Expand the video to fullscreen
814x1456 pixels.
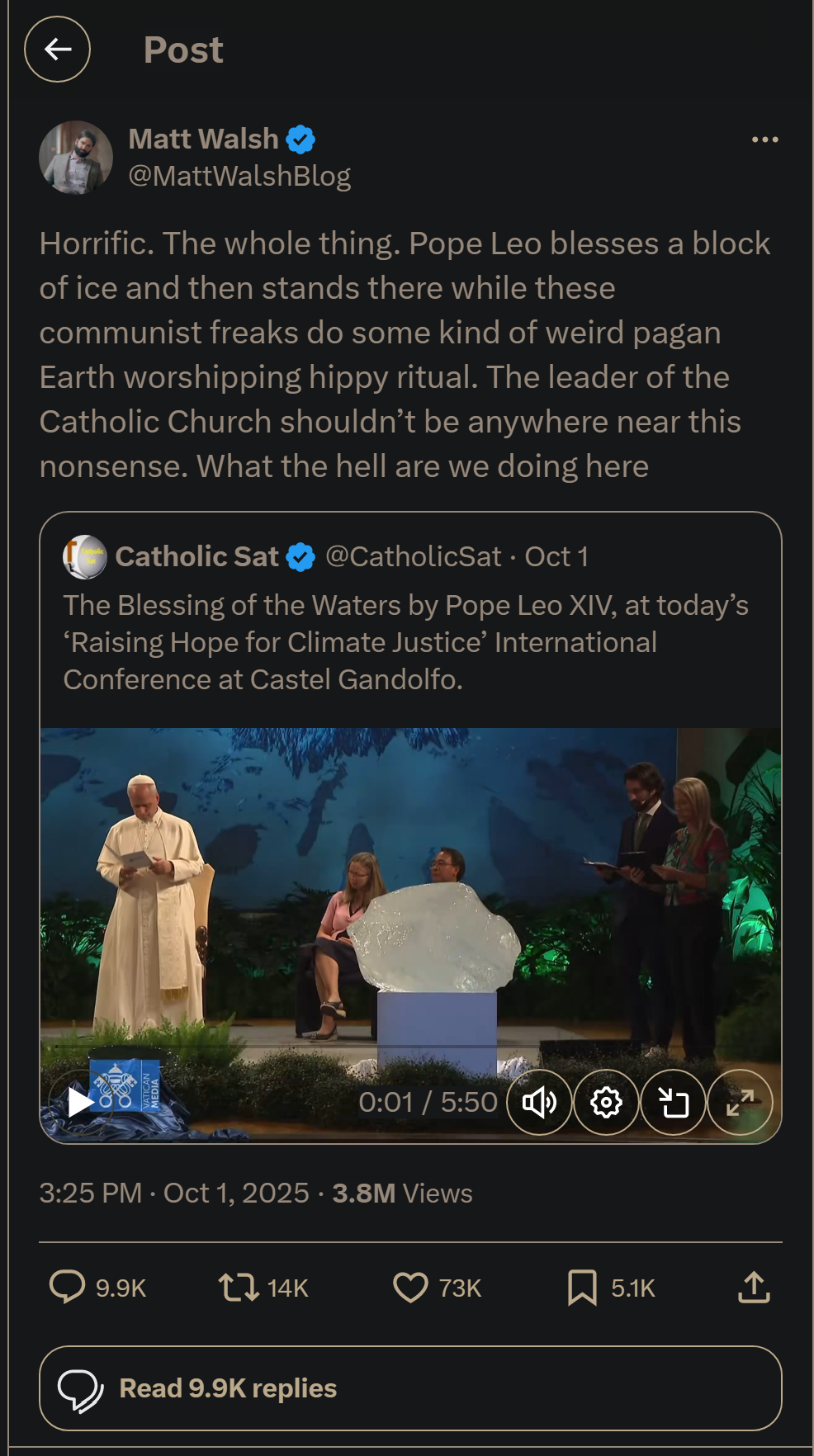[740, 1102]
